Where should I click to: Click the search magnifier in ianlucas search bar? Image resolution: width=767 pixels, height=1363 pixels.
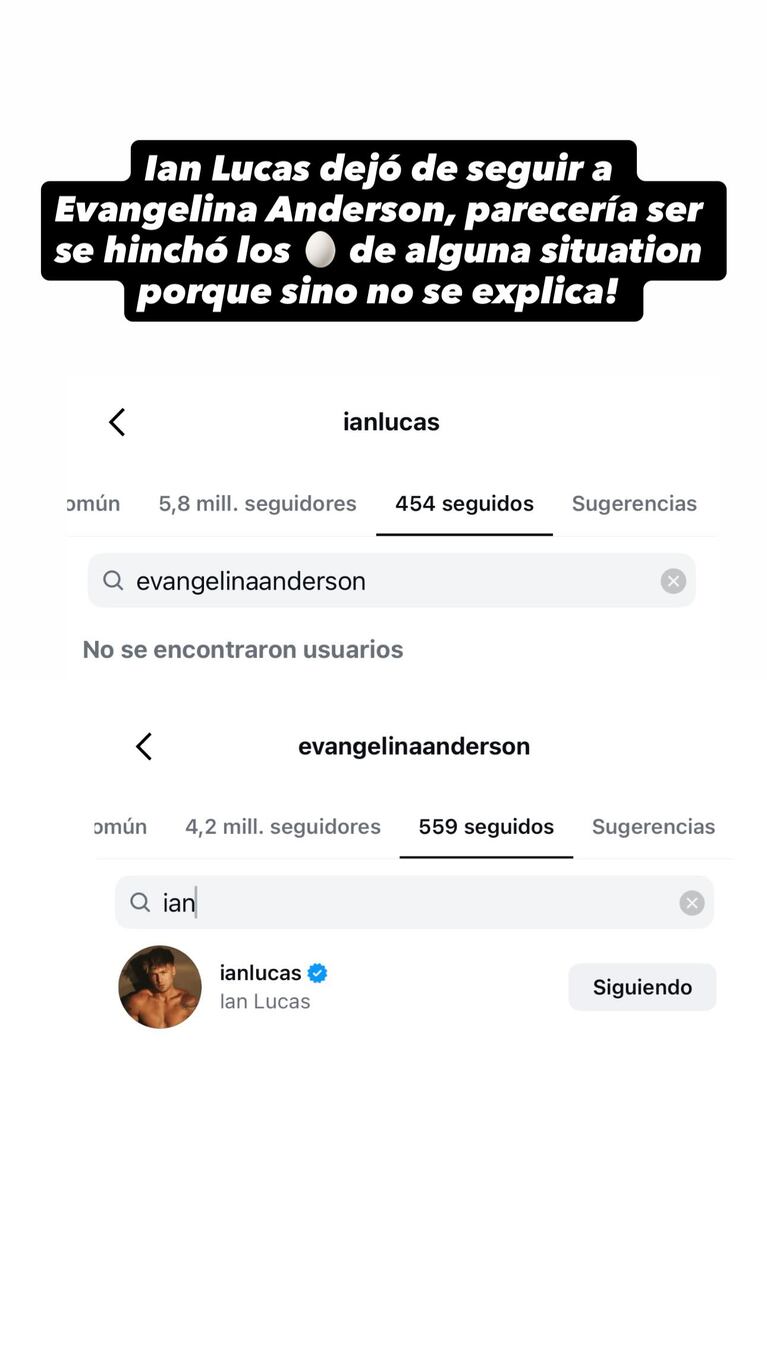(x=113, y=580)
